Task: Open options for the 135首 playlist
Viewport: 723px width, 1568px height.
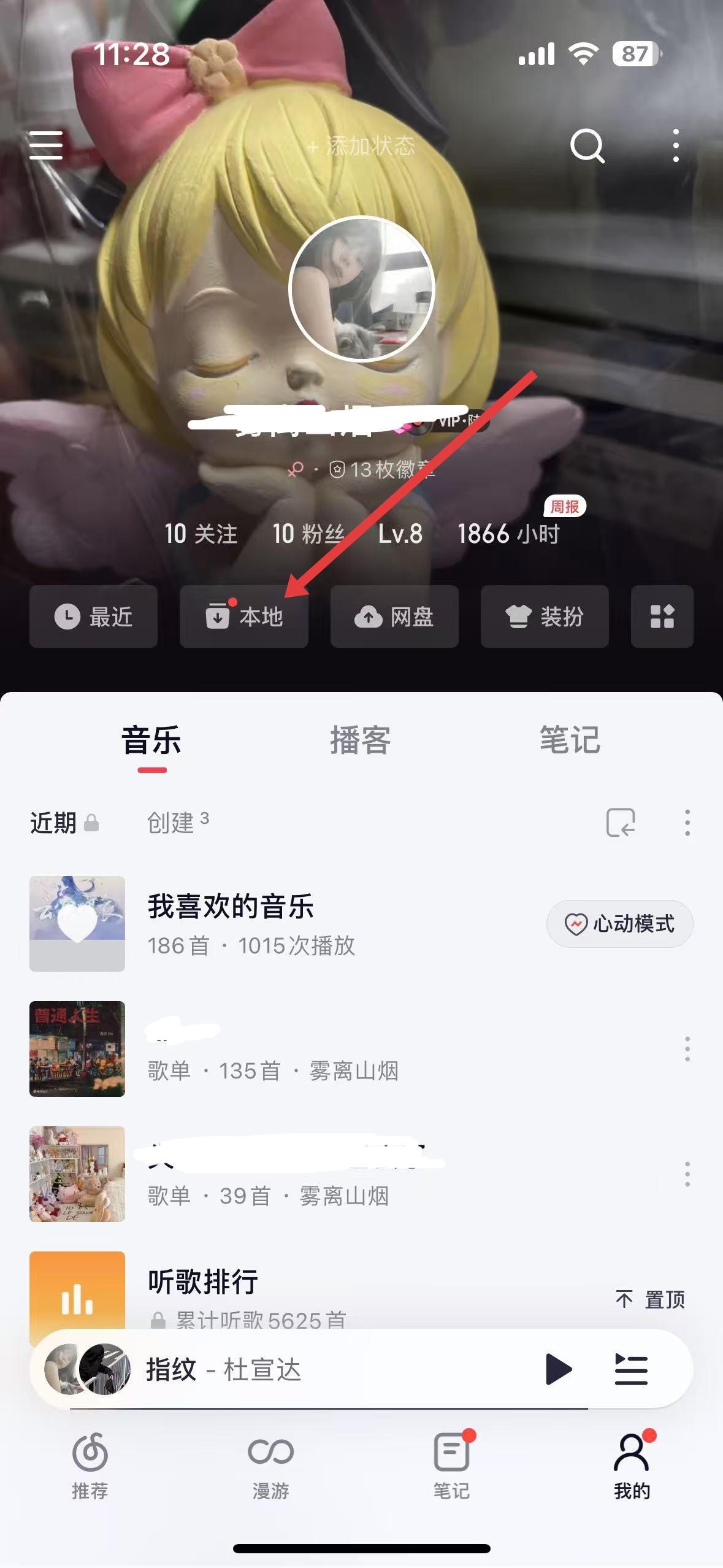Action: 687,1049
